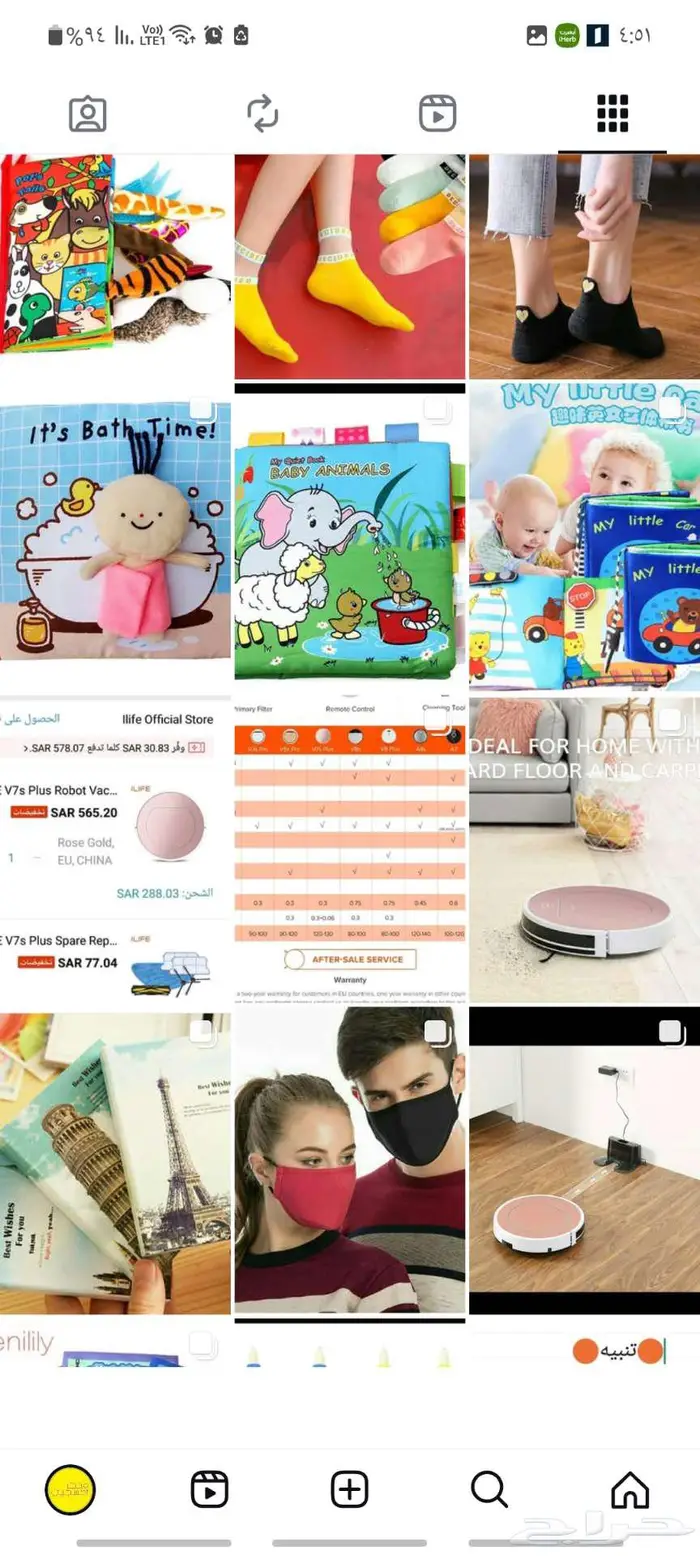Viewport: 700px width, 1556px height.
Task: Open the black heart socks post
Action: click(x=584, y=266)
